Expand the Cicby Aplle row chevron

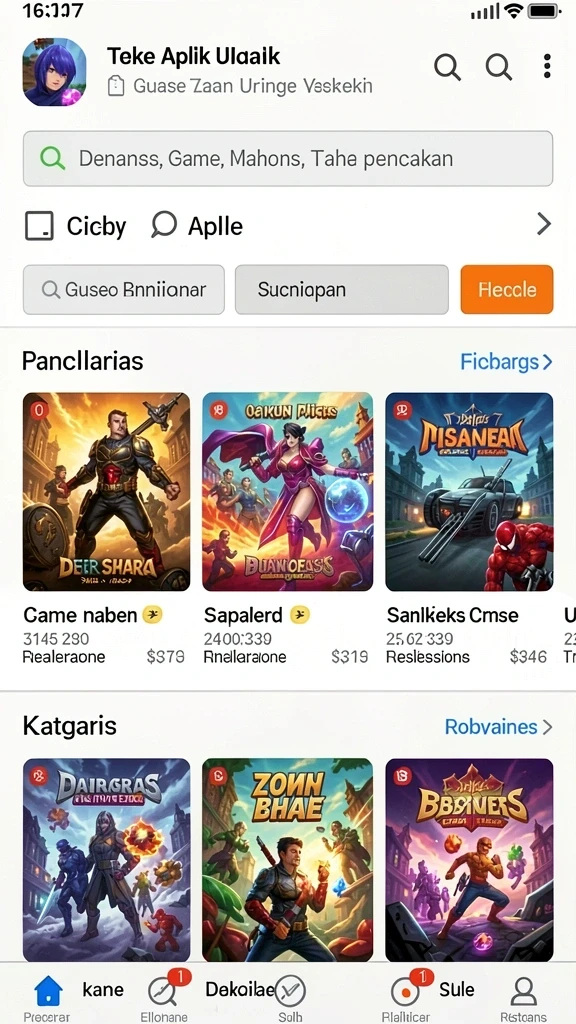543,225
